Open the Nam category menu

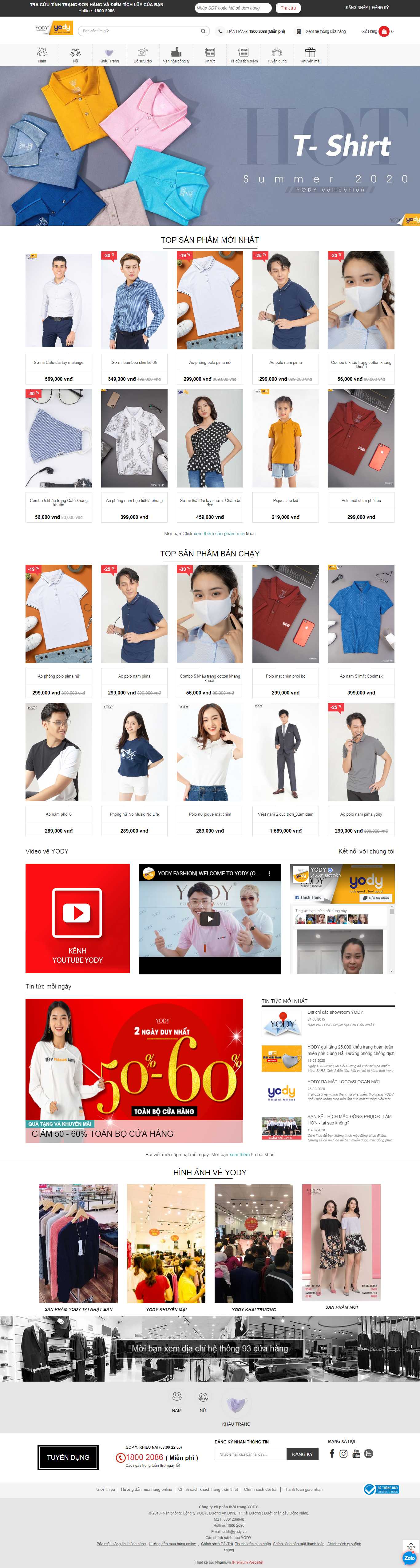coord(42,55)
